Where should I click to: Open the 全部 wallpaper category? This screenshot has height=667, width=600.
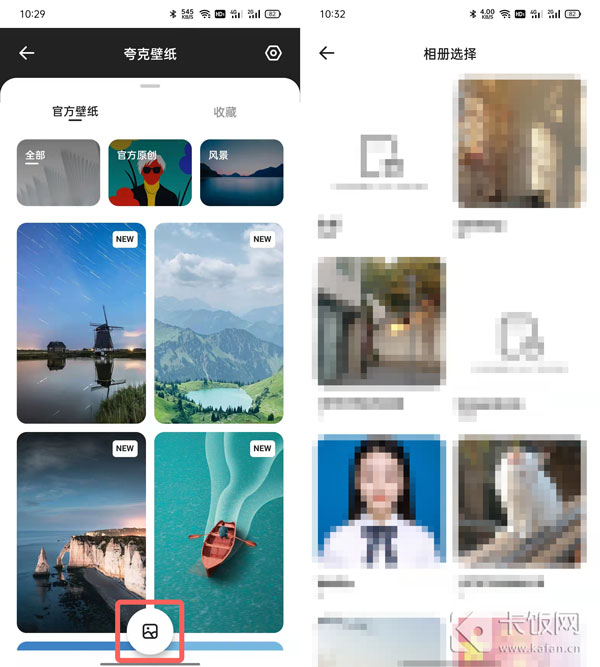pyautogui.click(x=58, y=172)
